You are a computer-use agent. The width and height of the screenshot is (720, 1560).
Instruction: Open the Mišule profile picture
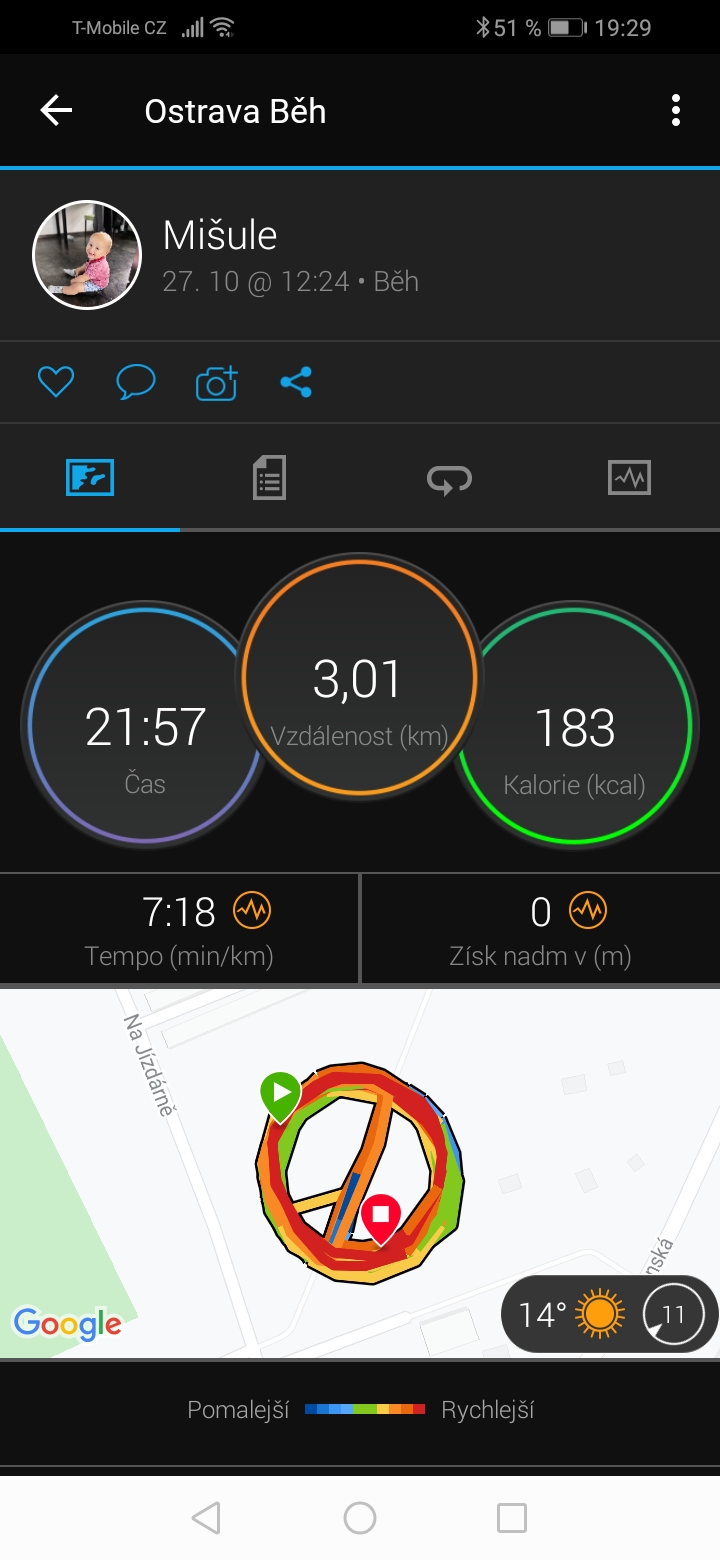(87, 254)
